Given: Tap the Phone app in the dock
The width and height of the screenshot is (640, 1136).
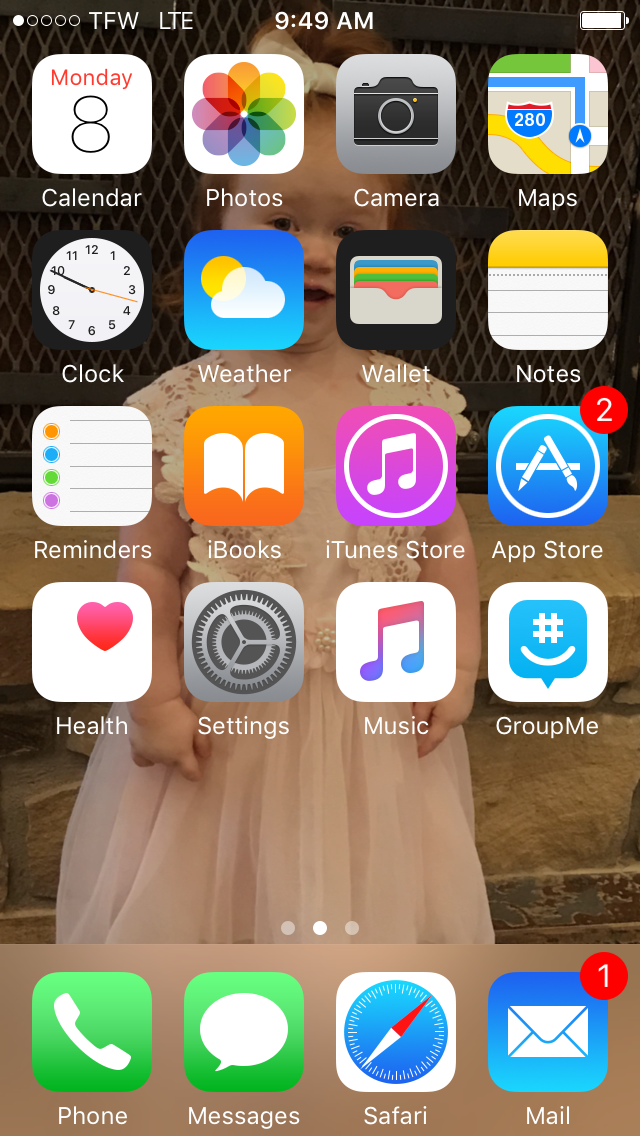Looking at the screenshot, I should tap(92, 1032).
